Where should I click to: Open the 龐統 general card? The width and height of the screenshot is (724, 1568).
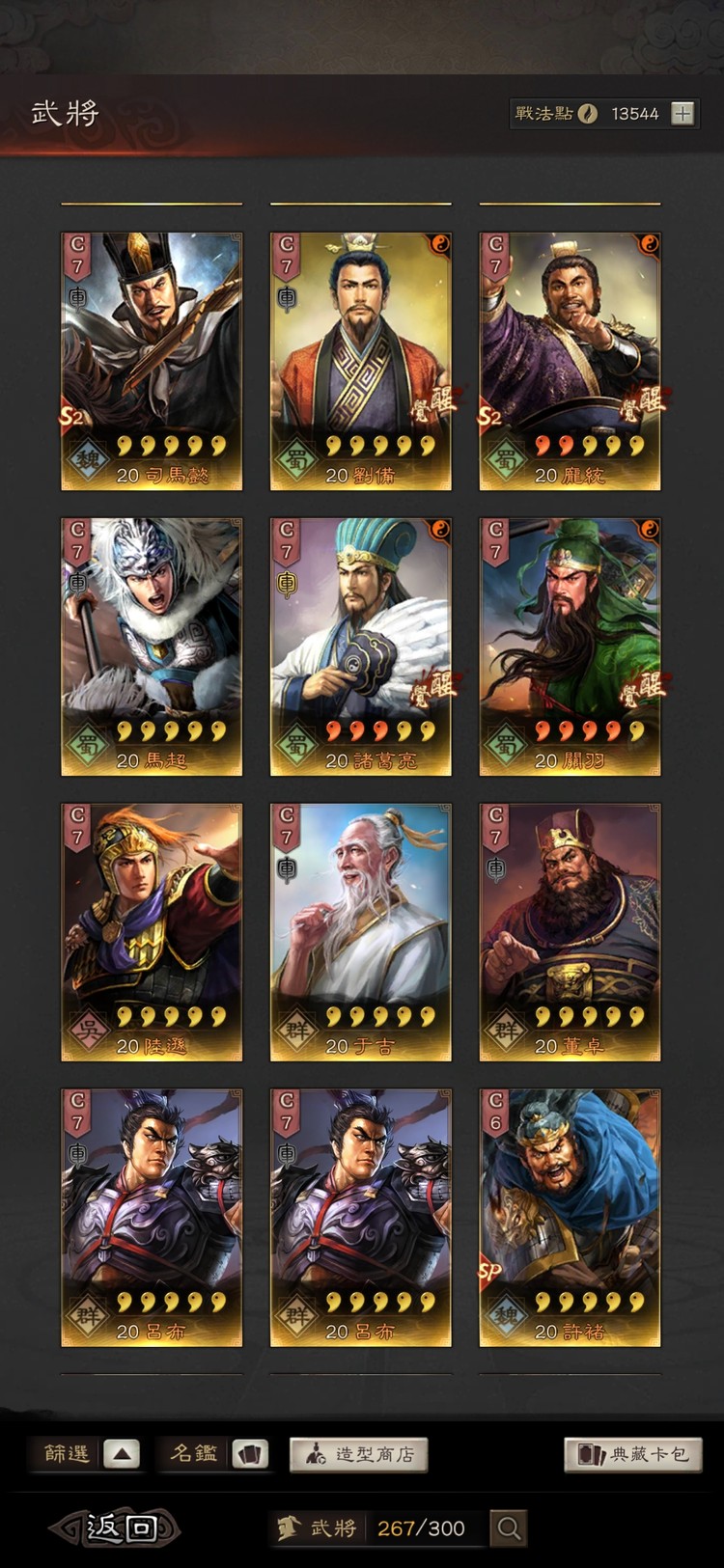tap(570, 361)
